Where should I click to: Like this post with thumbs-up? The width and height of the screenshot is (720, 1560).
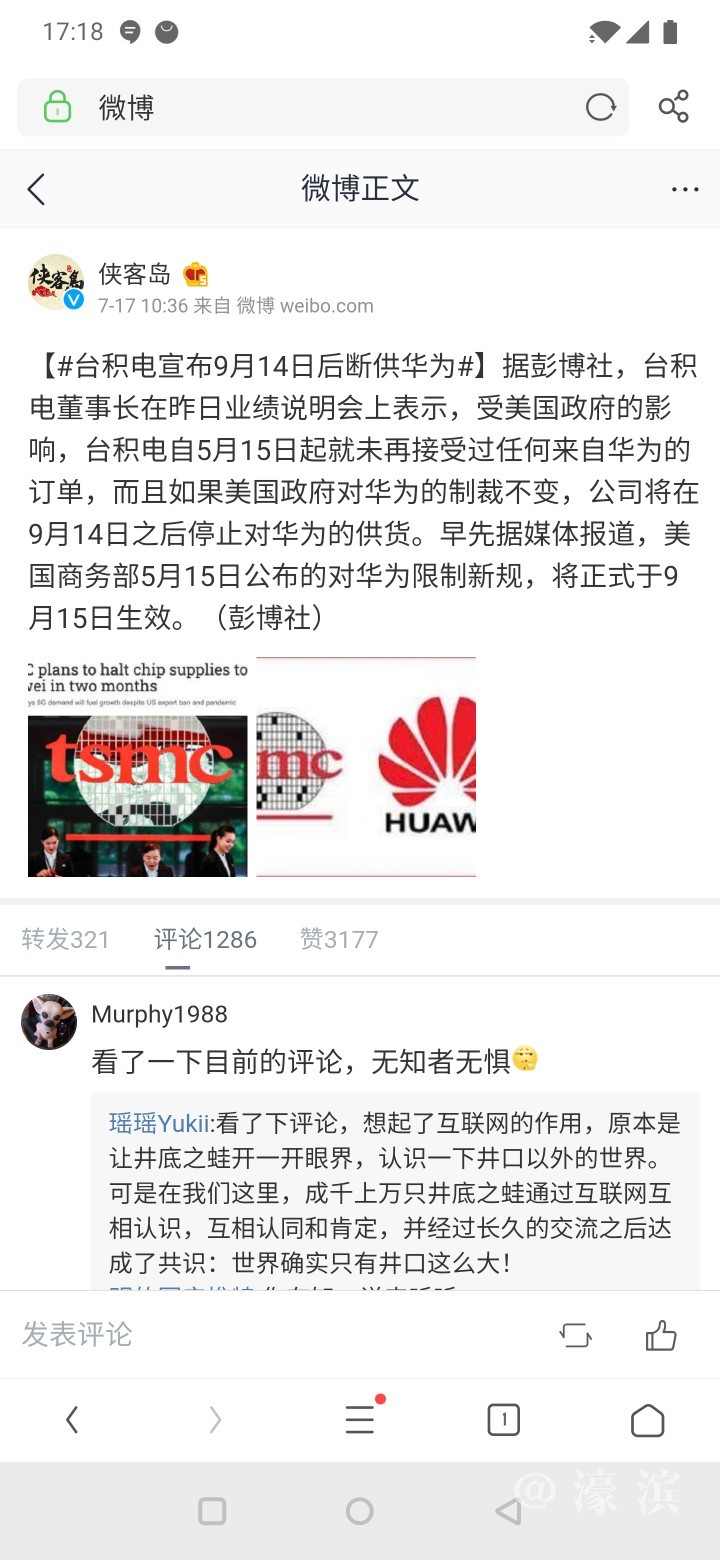[x=661, y=1334]
